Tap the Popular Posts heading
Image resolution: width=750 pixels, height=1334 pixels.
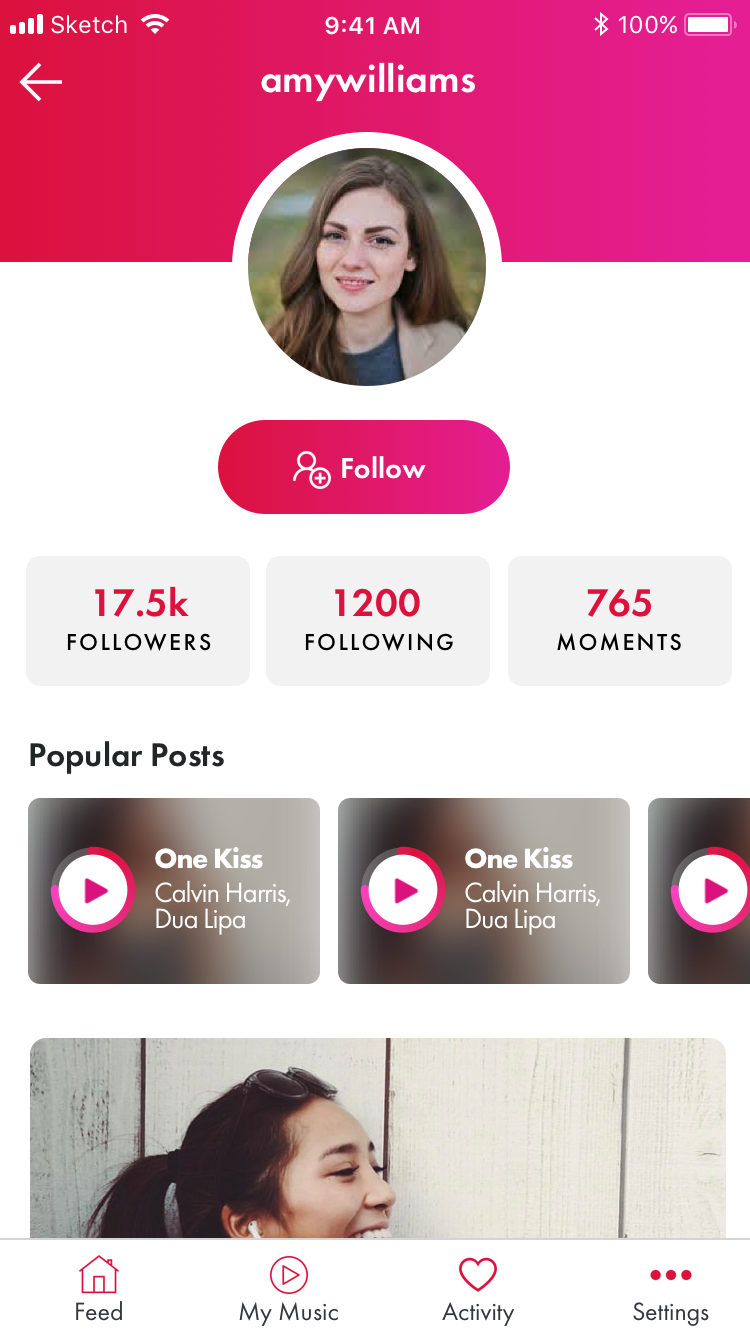(126, 756)
